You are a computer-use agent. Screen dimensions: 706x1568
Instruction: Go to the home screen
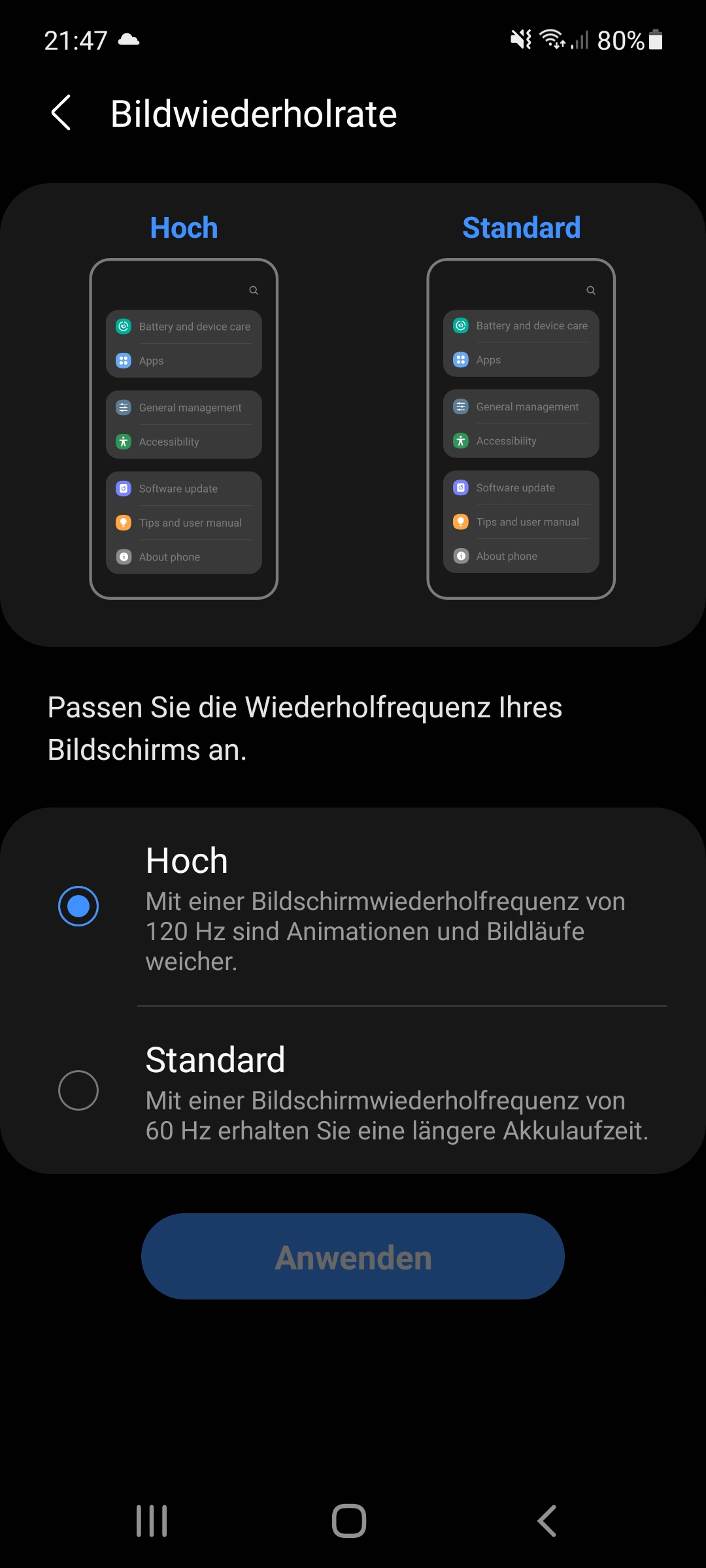349,1521
